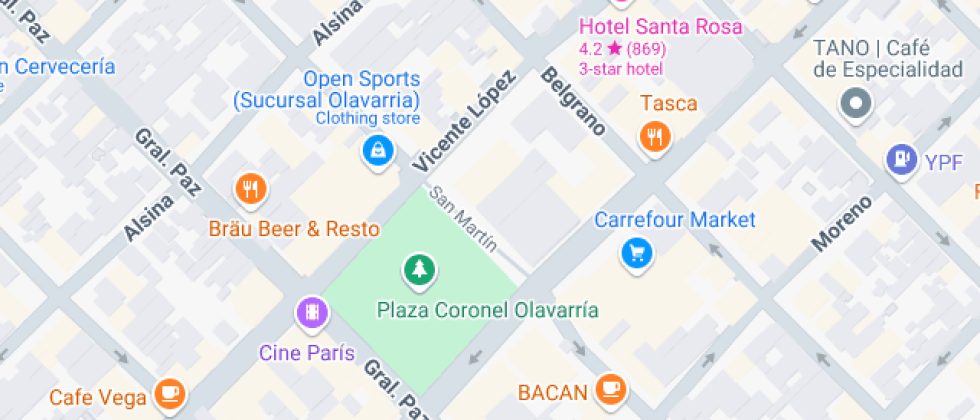Select the Tasca restaurant pin
This screenshot has height=420, width=980.
coord(655,137)
